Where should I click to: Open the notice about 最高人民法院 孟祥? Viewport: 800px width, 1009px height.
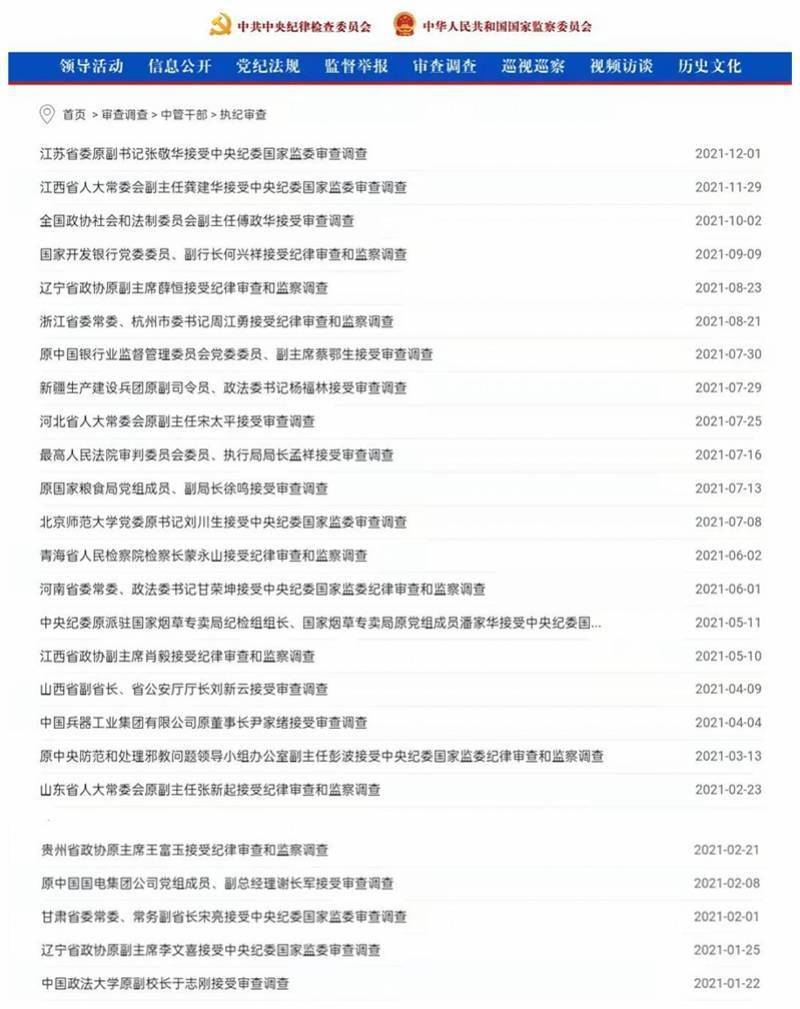point(216,455)
